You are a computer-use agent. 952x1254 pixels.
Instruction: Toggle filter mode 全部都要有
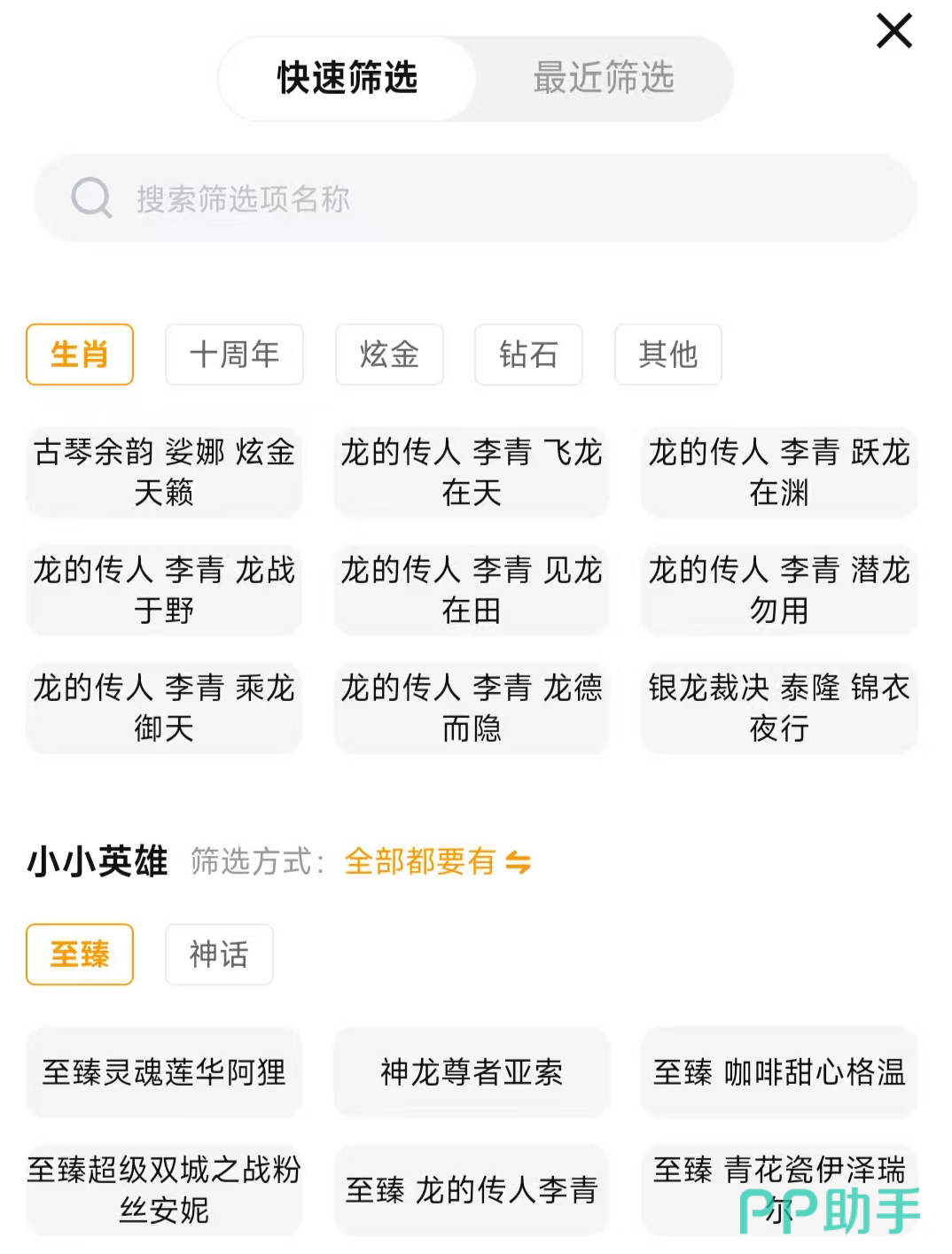coord(437,861)
